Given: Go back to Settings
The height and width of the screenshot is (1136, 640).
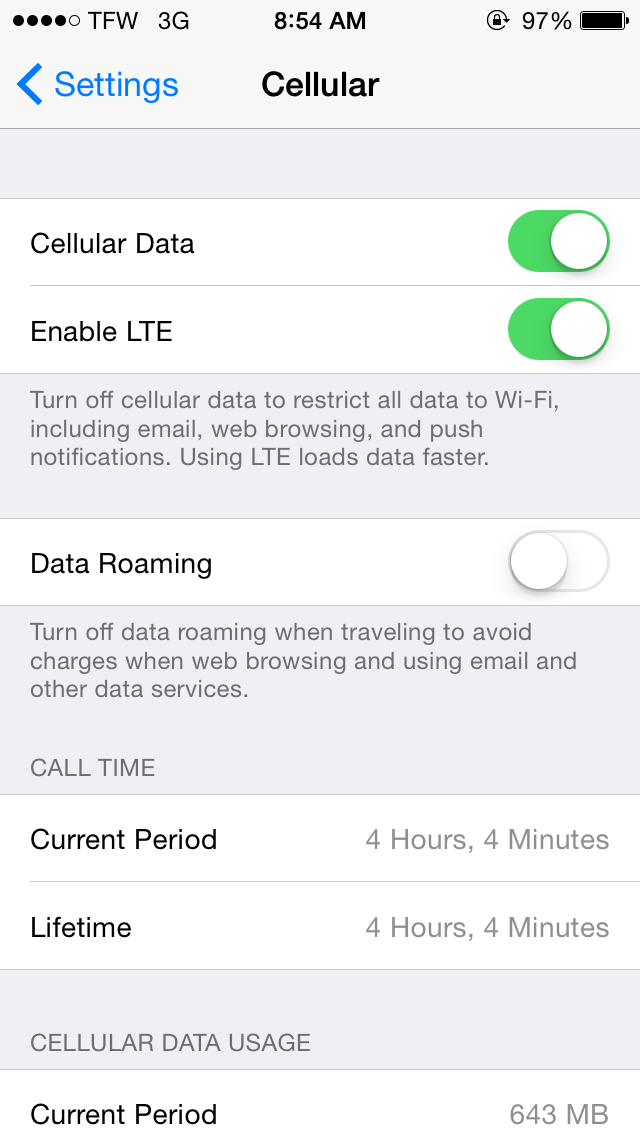Looking at the screenshot, I should [x=97, y=85].
